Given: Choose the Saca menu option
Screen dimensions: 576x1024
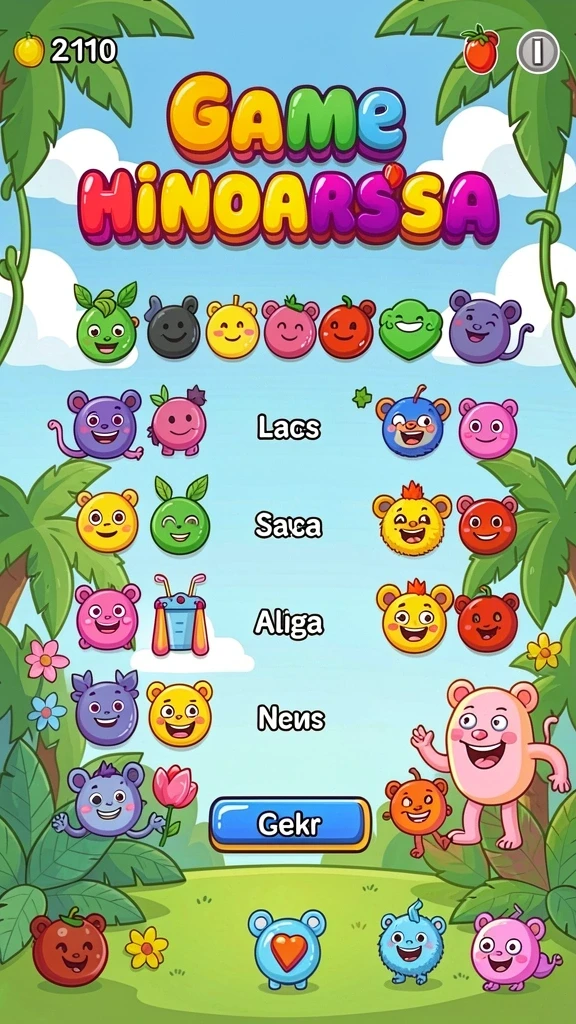Looking at the screenshot, I should [x=288, y=524].
